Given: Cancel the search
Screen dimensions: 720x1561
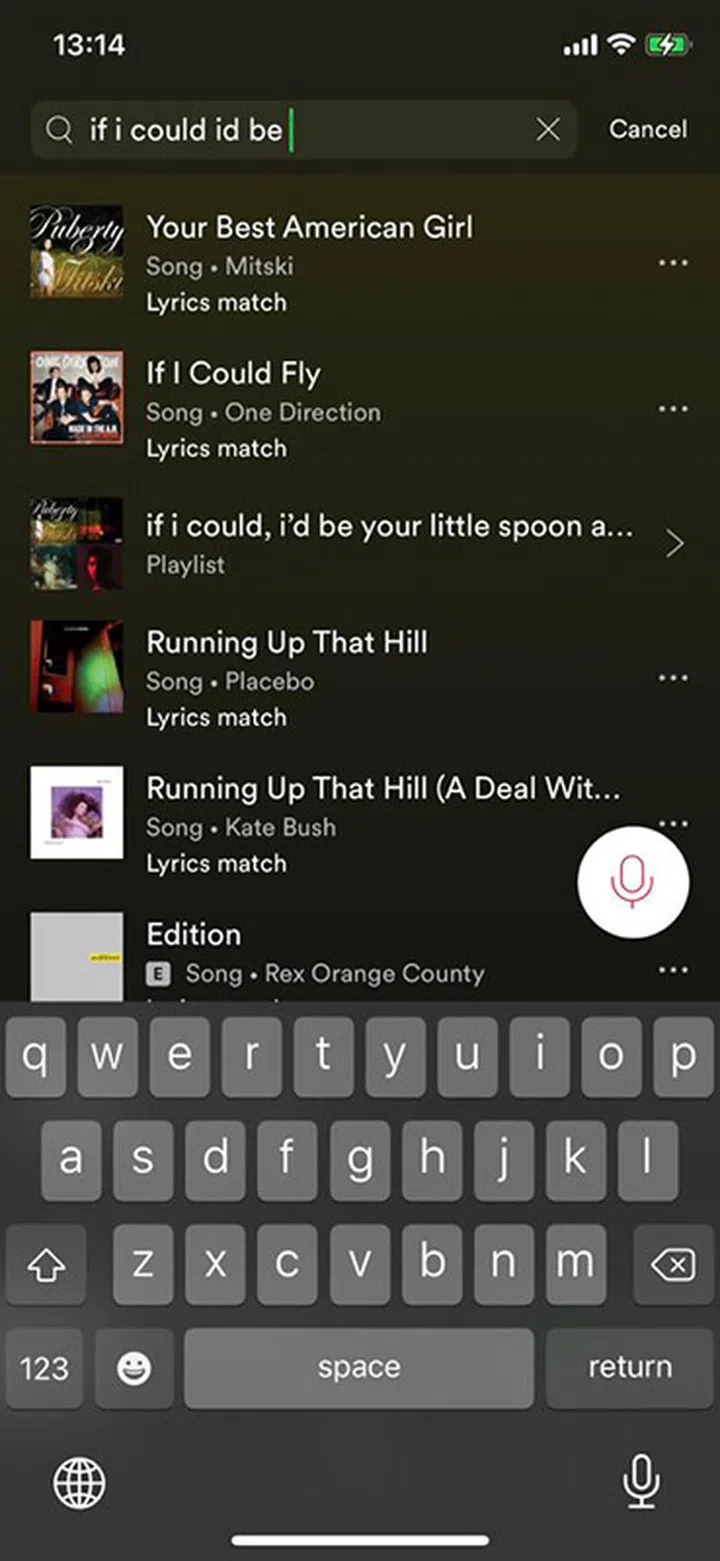Looking at the screenshot, I should pos(648,129).
